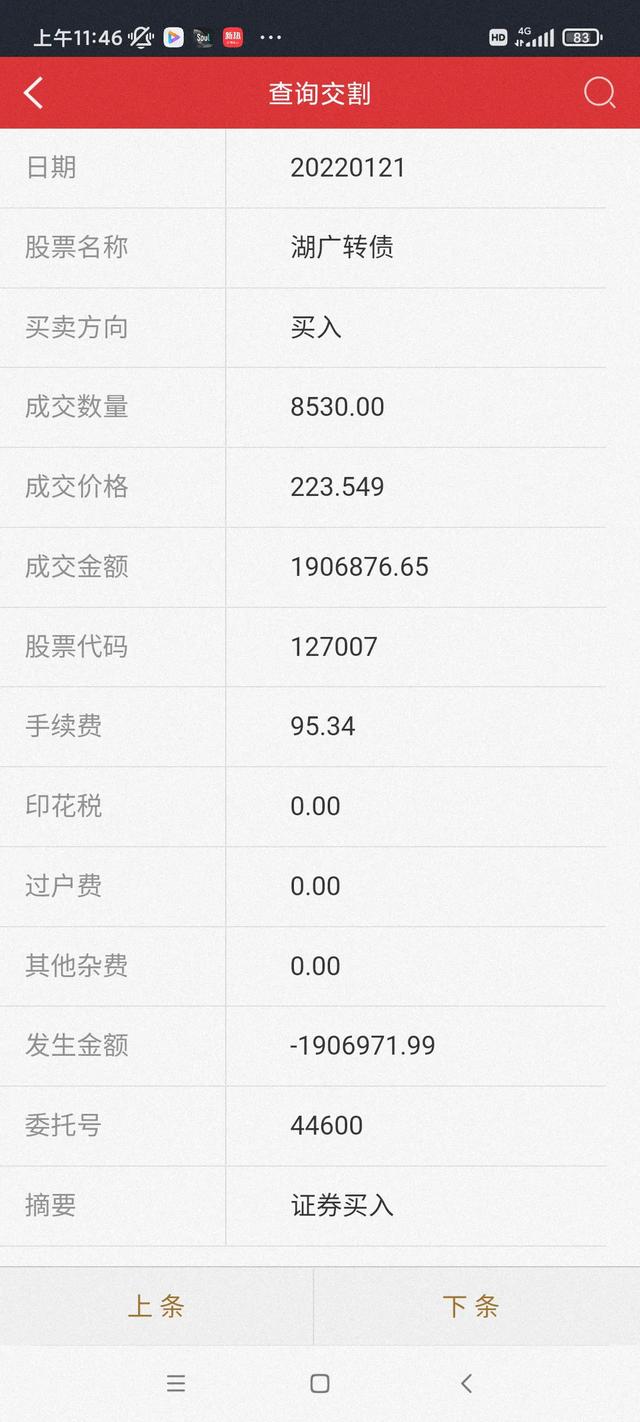Go to the previous record with 上条
Image resolution: width=640 pixels, height=1422 pixels.
click(157, 1306)
